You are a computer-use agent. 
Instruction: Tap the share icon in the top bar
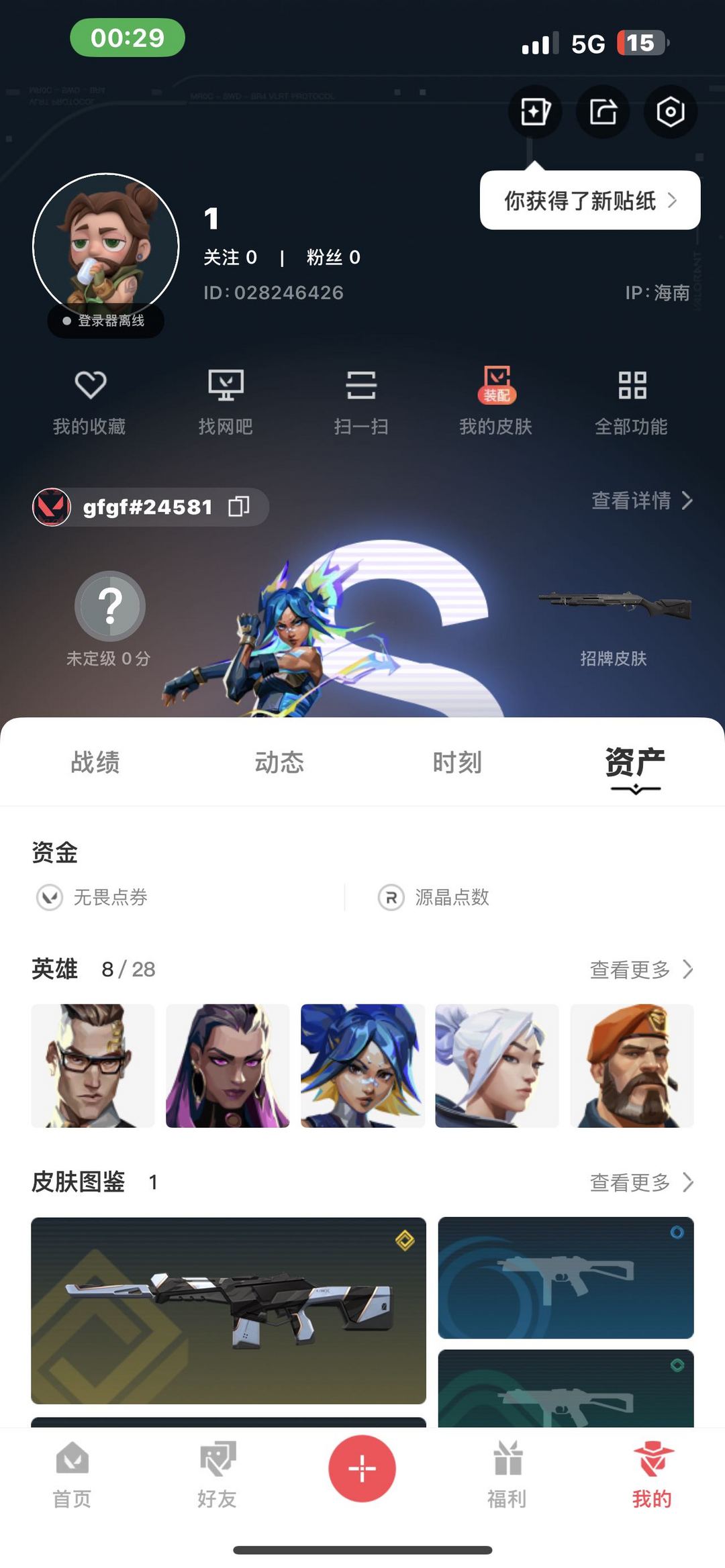point(603,112)
